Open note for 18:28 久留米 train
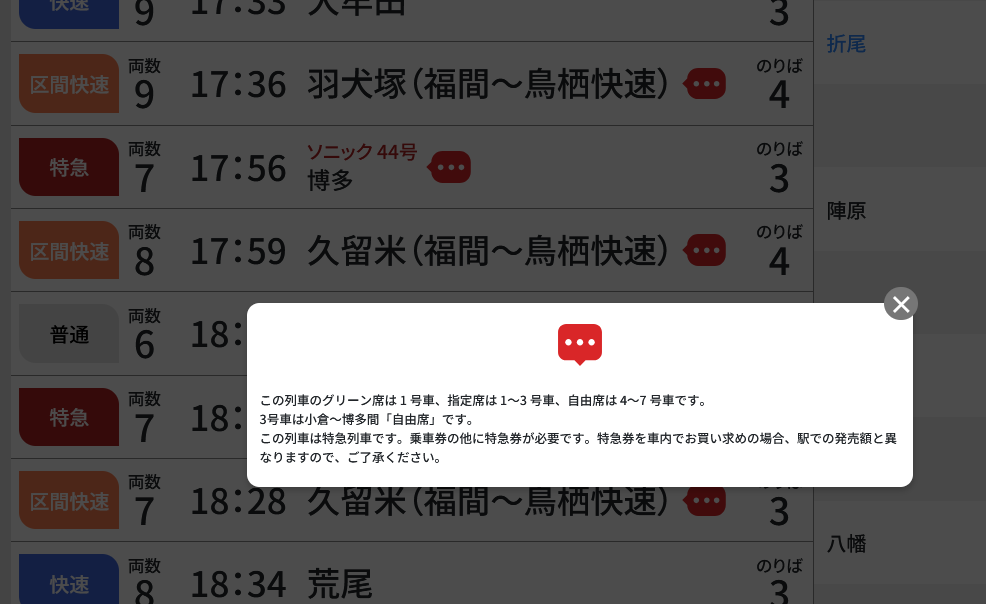986x604 pixels. (707, 500)
